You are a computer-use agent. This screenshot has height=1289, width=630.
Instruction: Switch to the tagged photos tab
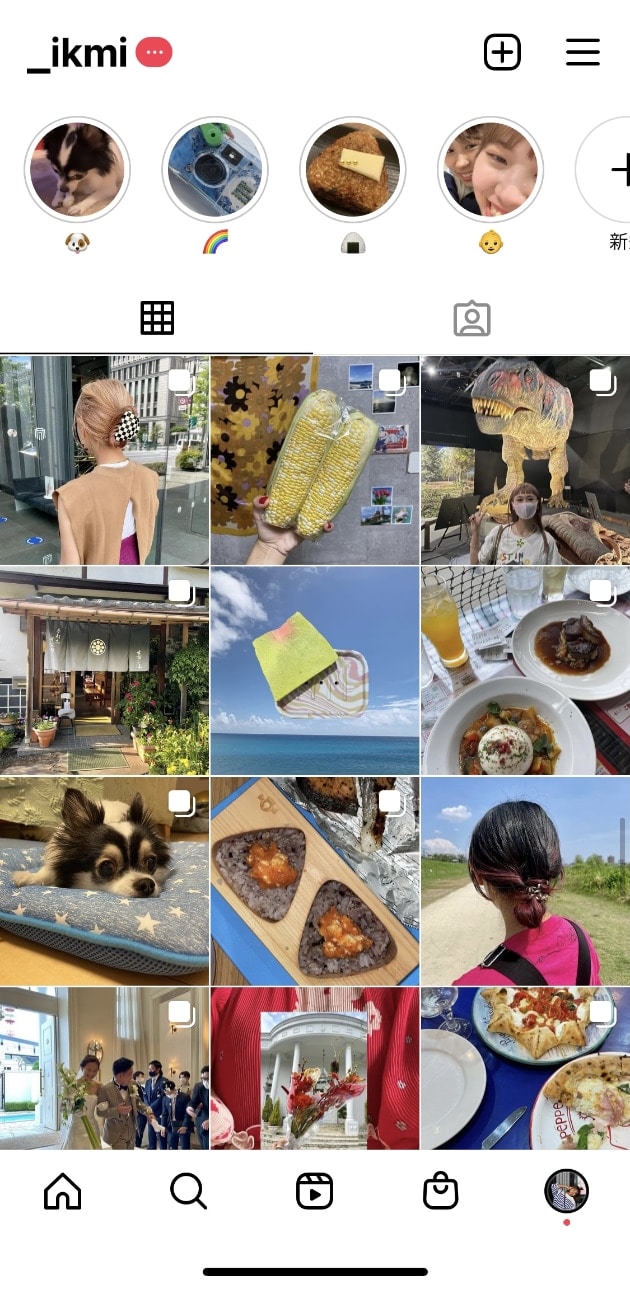tap(471, 318)
